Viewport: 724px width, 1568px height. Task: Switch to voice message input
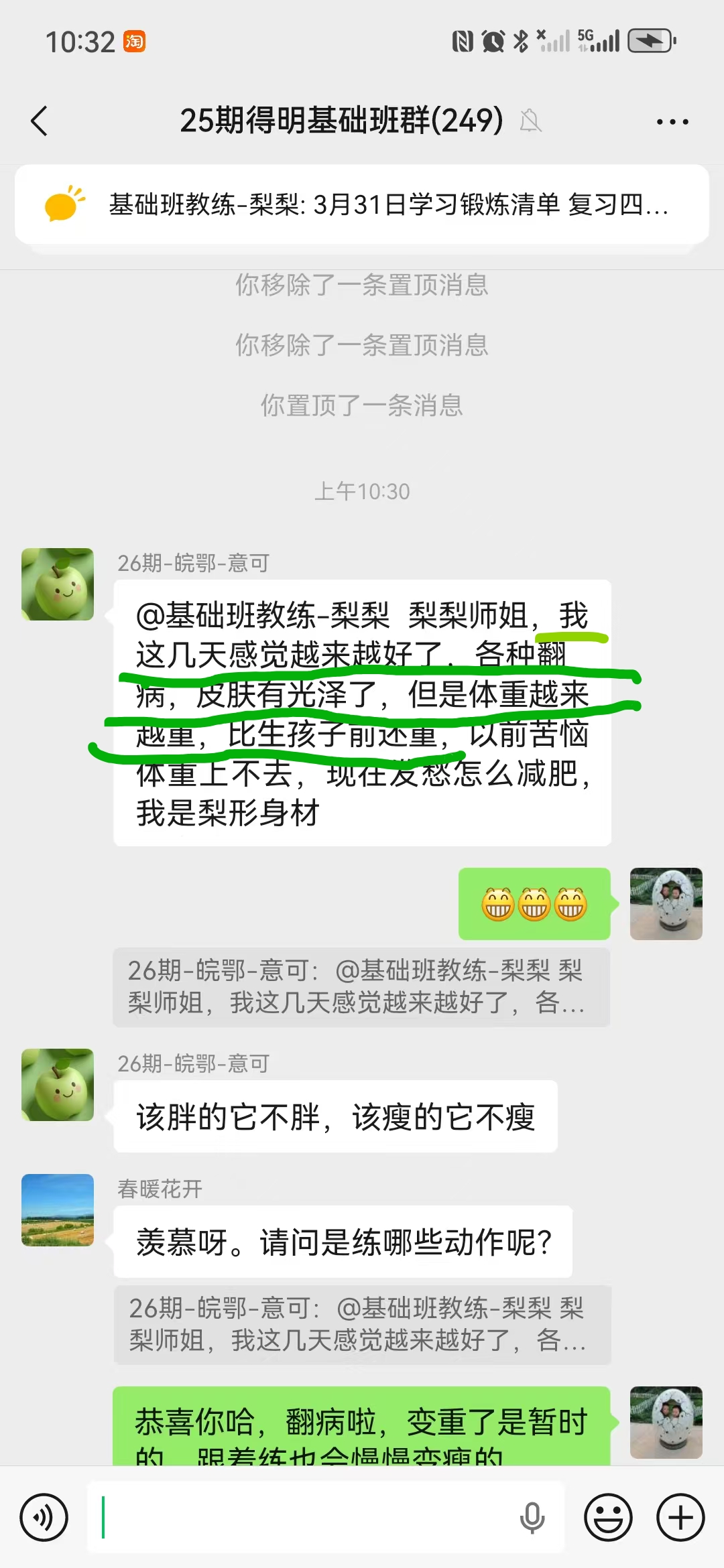[x=44, y=1517]
